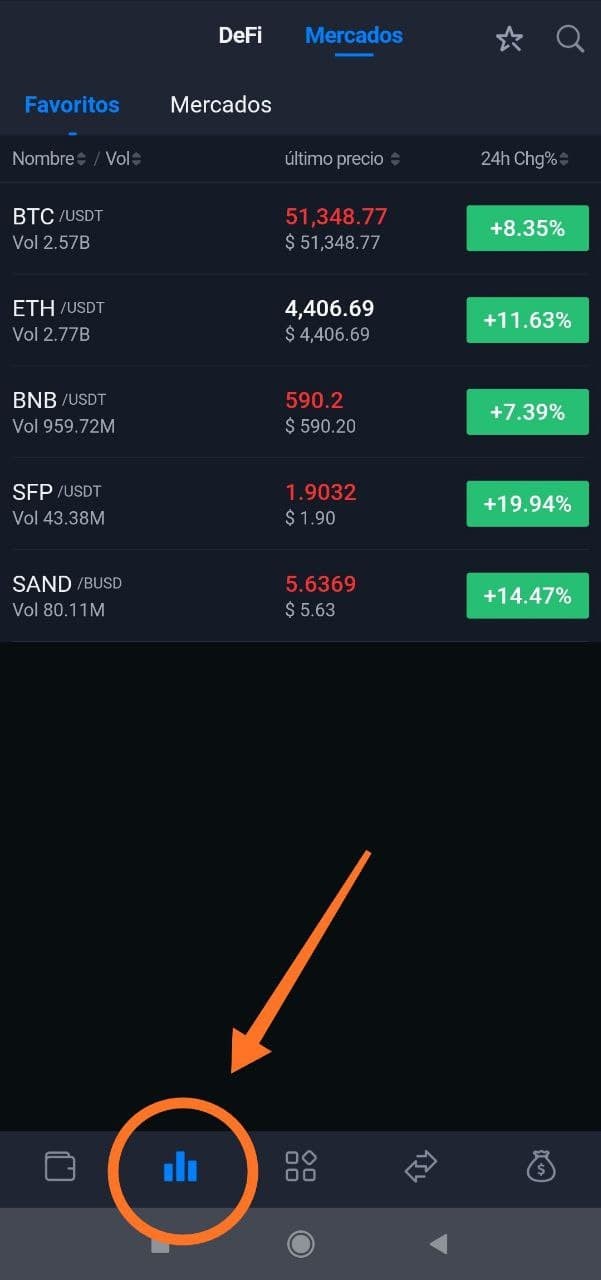Open the SAND/BUSD market row
601x1280 pixels.
pos(300,597)
